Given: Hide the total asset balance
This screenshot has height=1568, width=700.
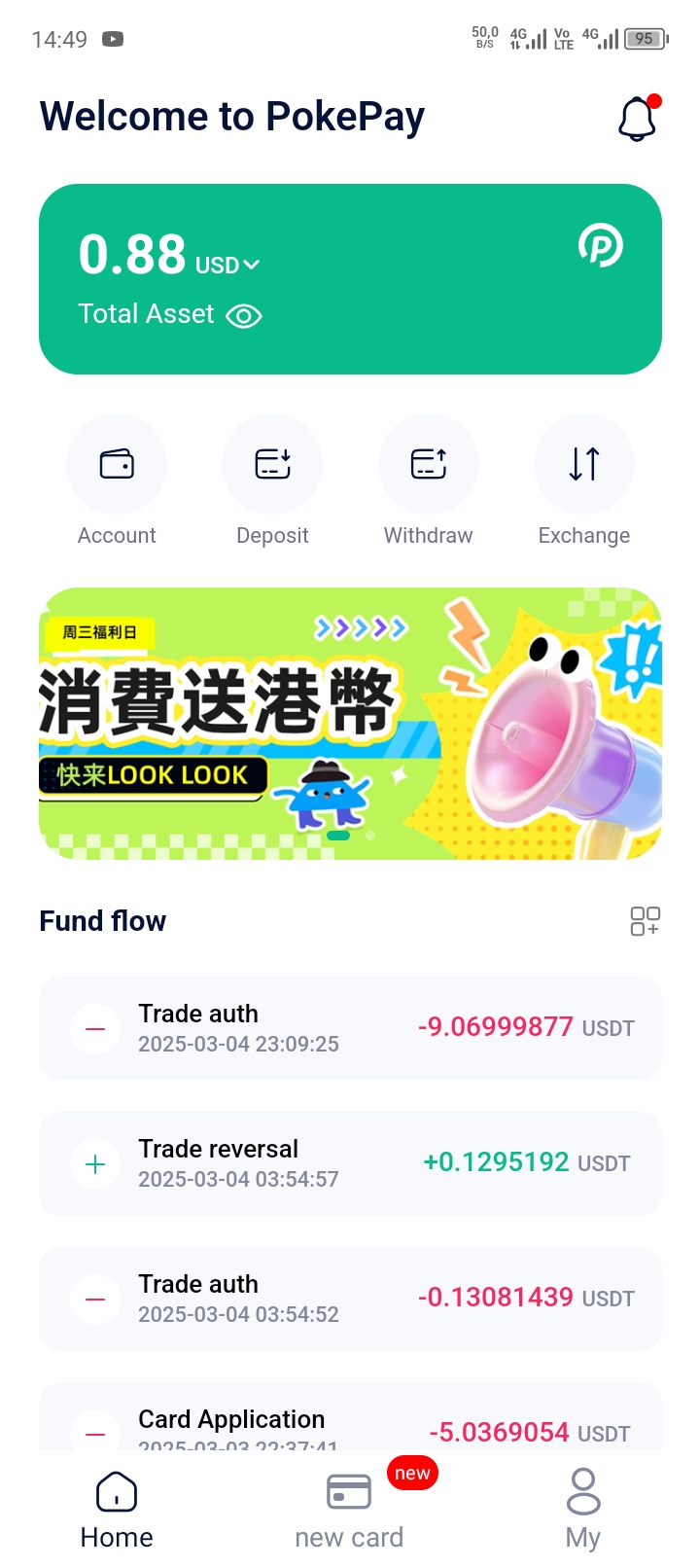Looking at the screenshot, I should pos(243,316).
